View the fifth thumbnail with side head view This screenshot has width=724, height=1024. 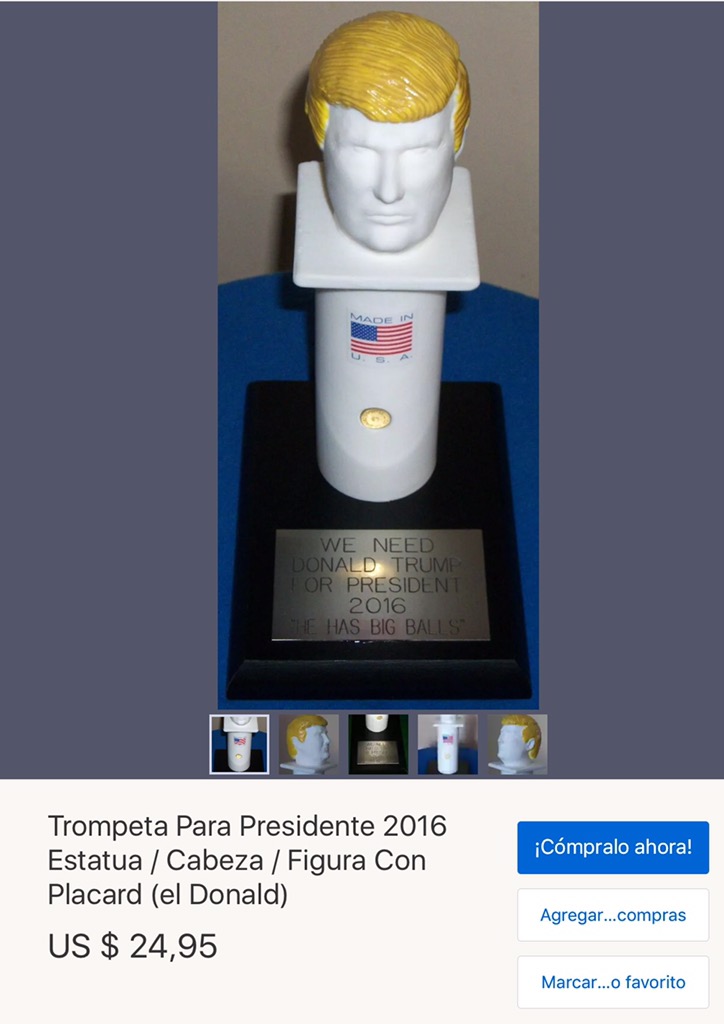(x=517, y=744)
